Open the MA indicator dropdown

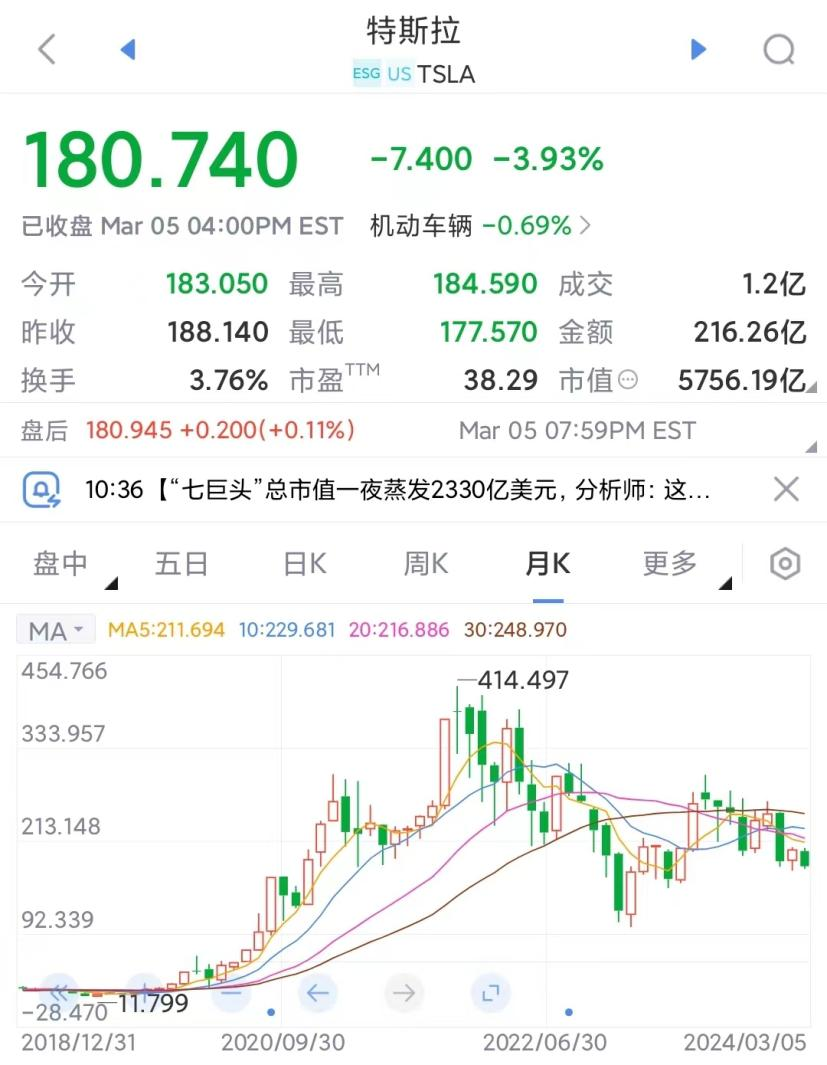56,630
